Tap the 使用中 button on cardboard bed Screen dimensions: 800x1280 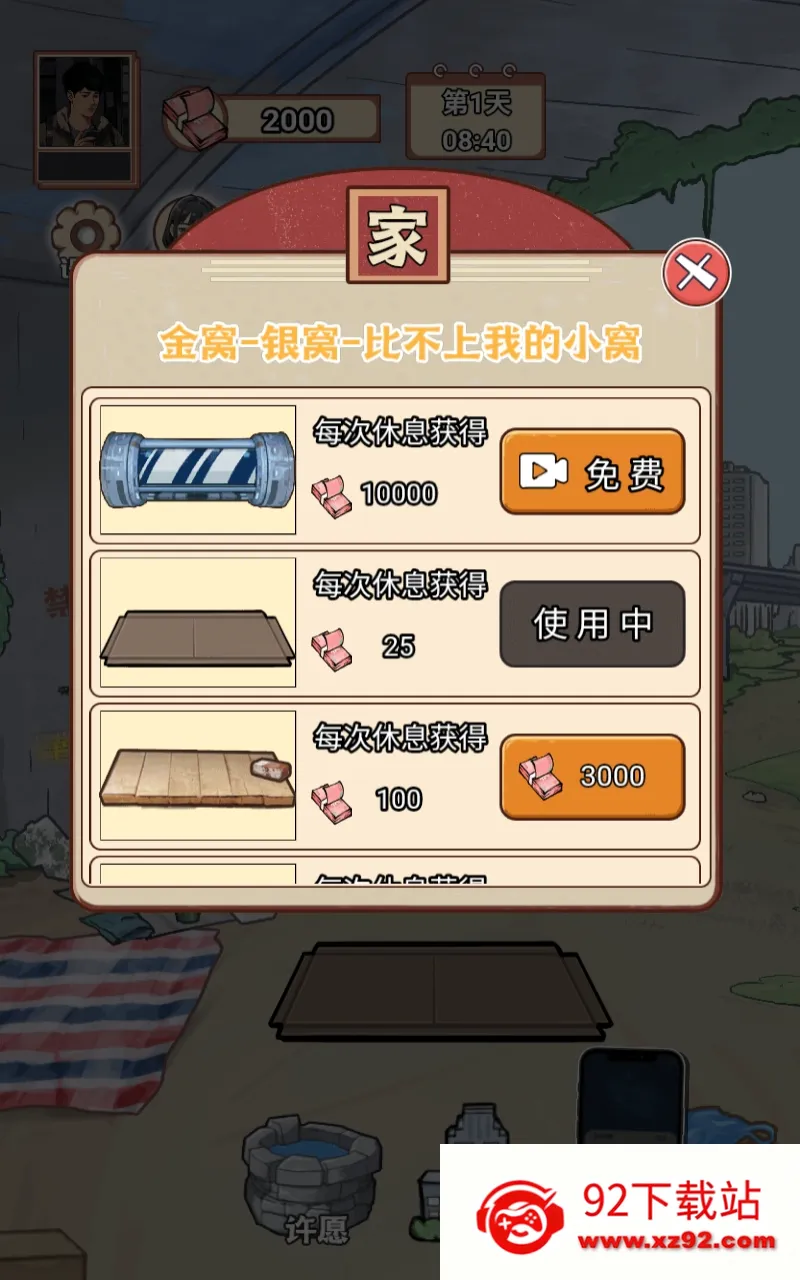(x=592, y=624)
